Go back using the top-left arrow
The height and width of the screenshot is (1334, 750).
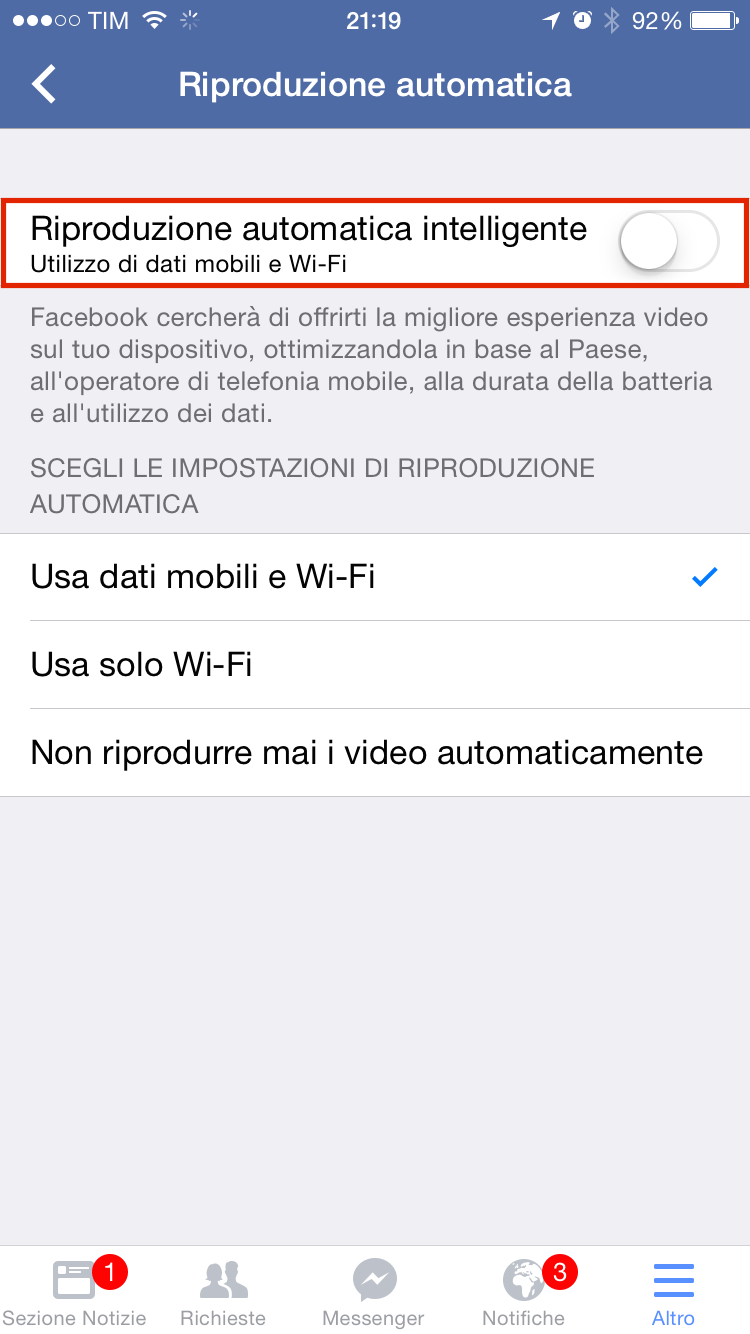click(44, 85)
